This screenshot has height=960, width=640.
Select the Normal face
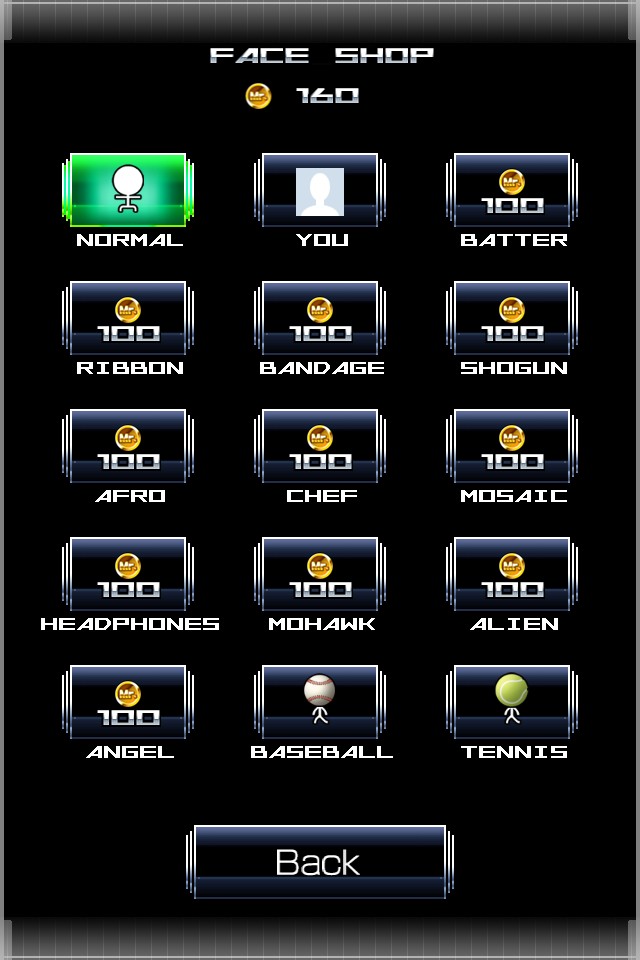(x=128, y=190)
